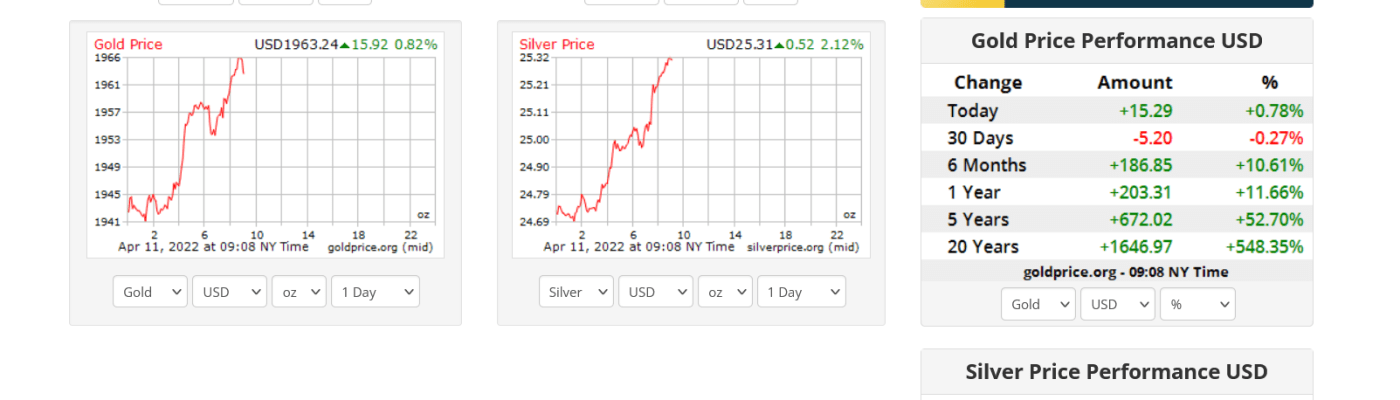The width and height of the screenshot is (1400, 400).
Task: Open the Gold metal dropdown under gold chart
Action: coord(150,292)
